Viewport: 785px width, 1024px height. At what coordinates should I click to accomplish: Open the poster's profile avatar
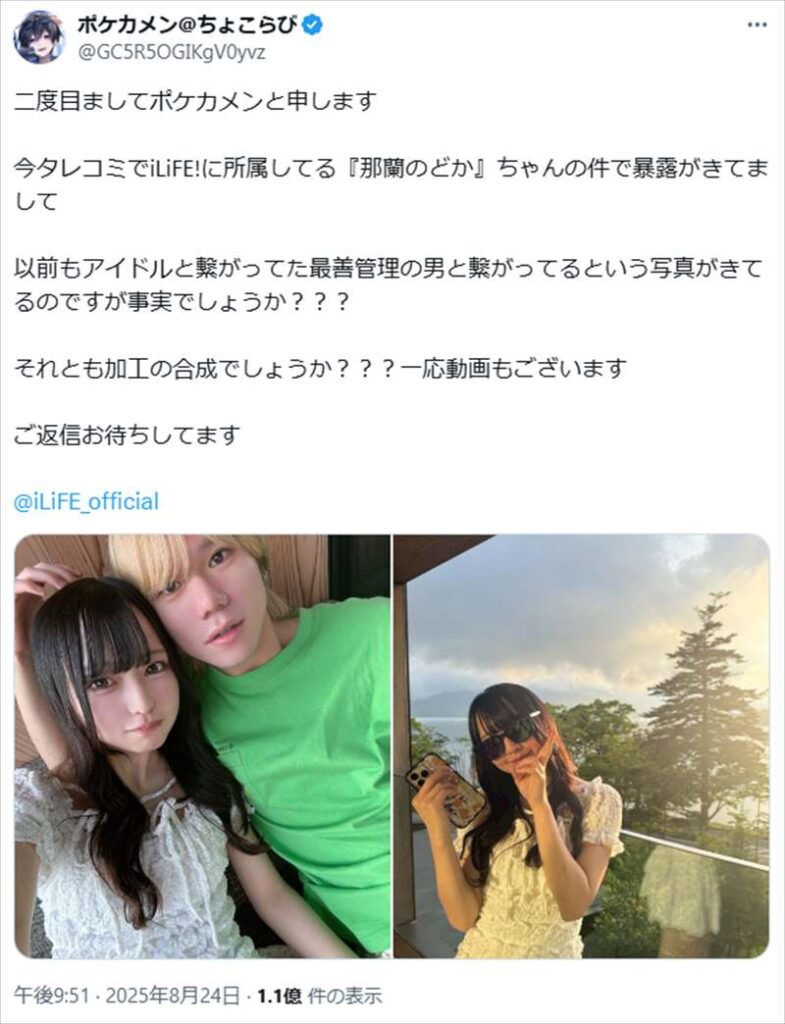tap(39, 37)
